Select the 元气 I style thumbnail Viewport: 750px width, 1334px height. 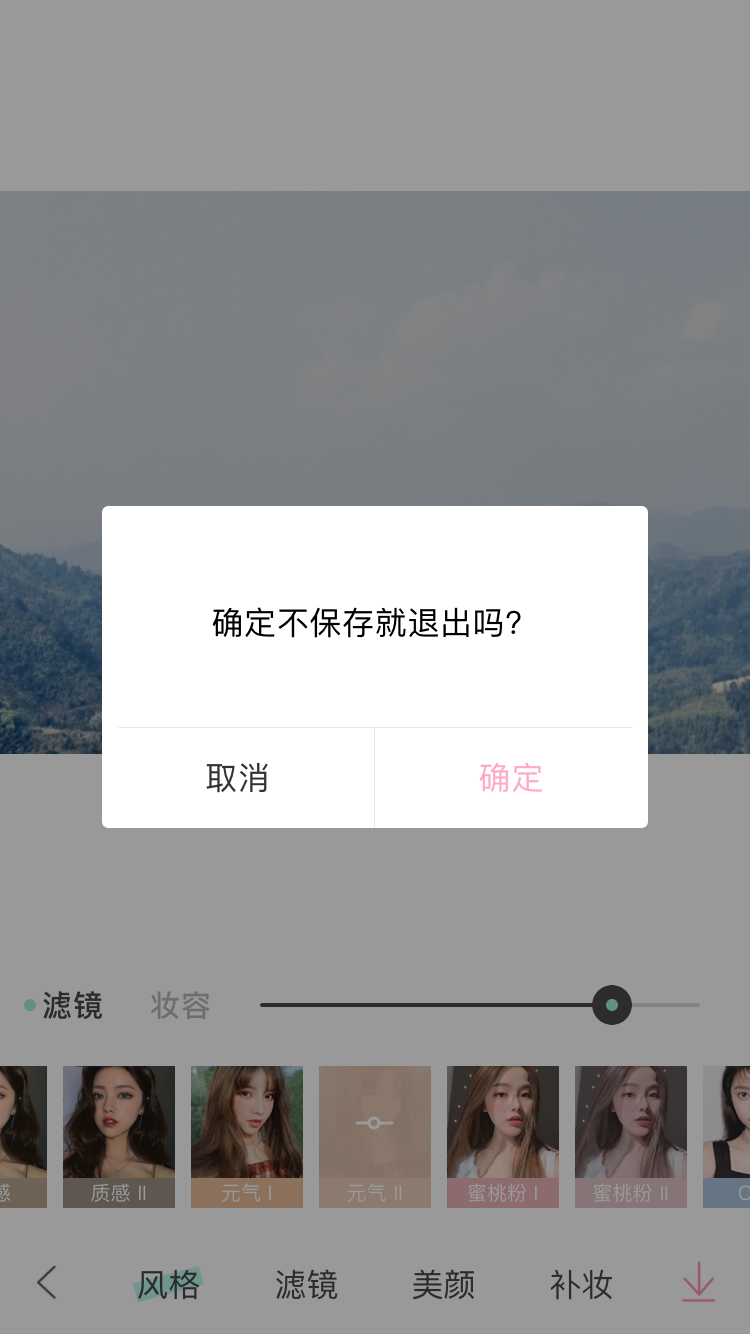[247, 1137]
